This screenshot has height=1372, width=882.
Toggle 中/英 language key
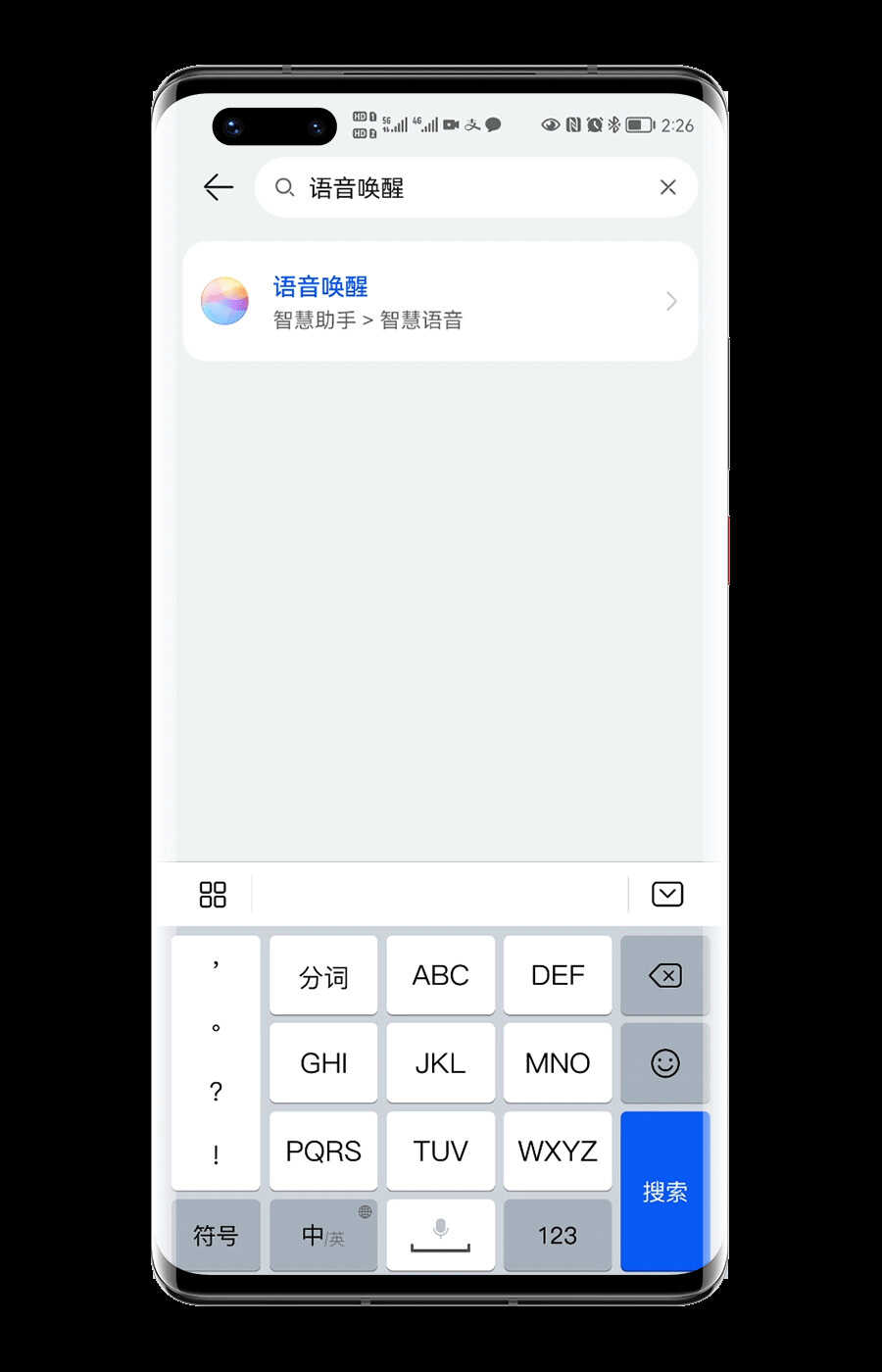323,1235
